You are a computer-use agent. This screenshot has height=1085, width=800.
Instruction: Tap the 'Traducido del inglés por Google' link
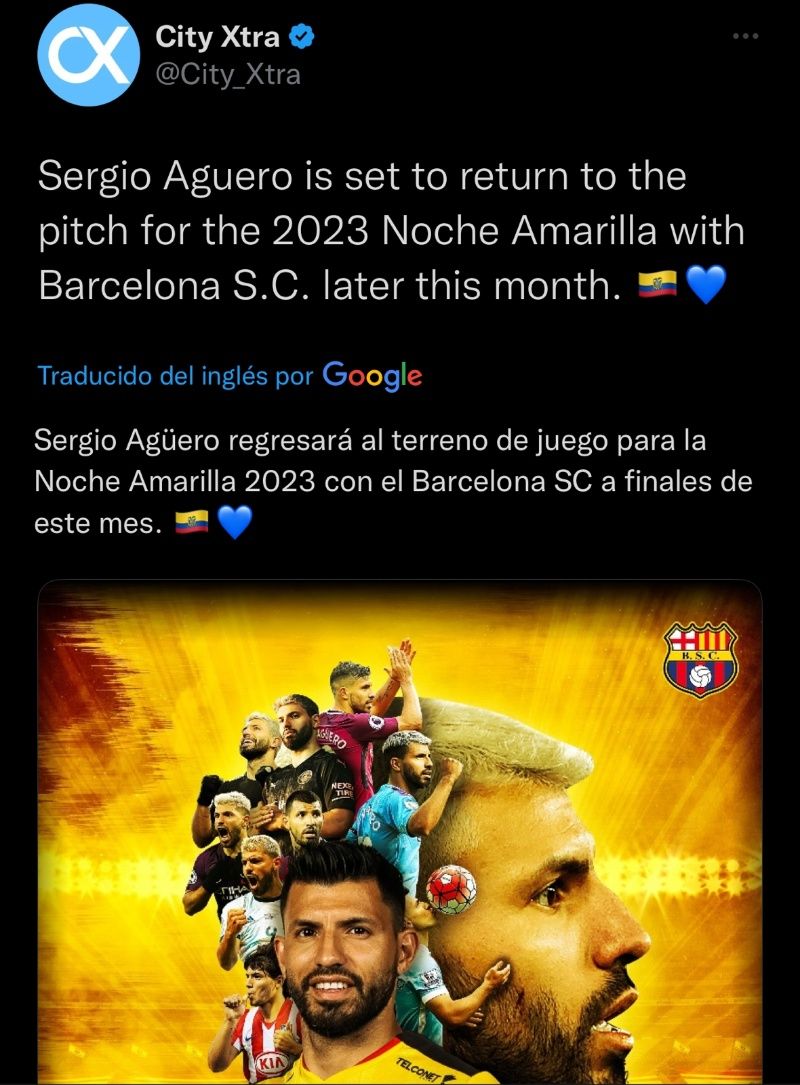pos(229,376)
